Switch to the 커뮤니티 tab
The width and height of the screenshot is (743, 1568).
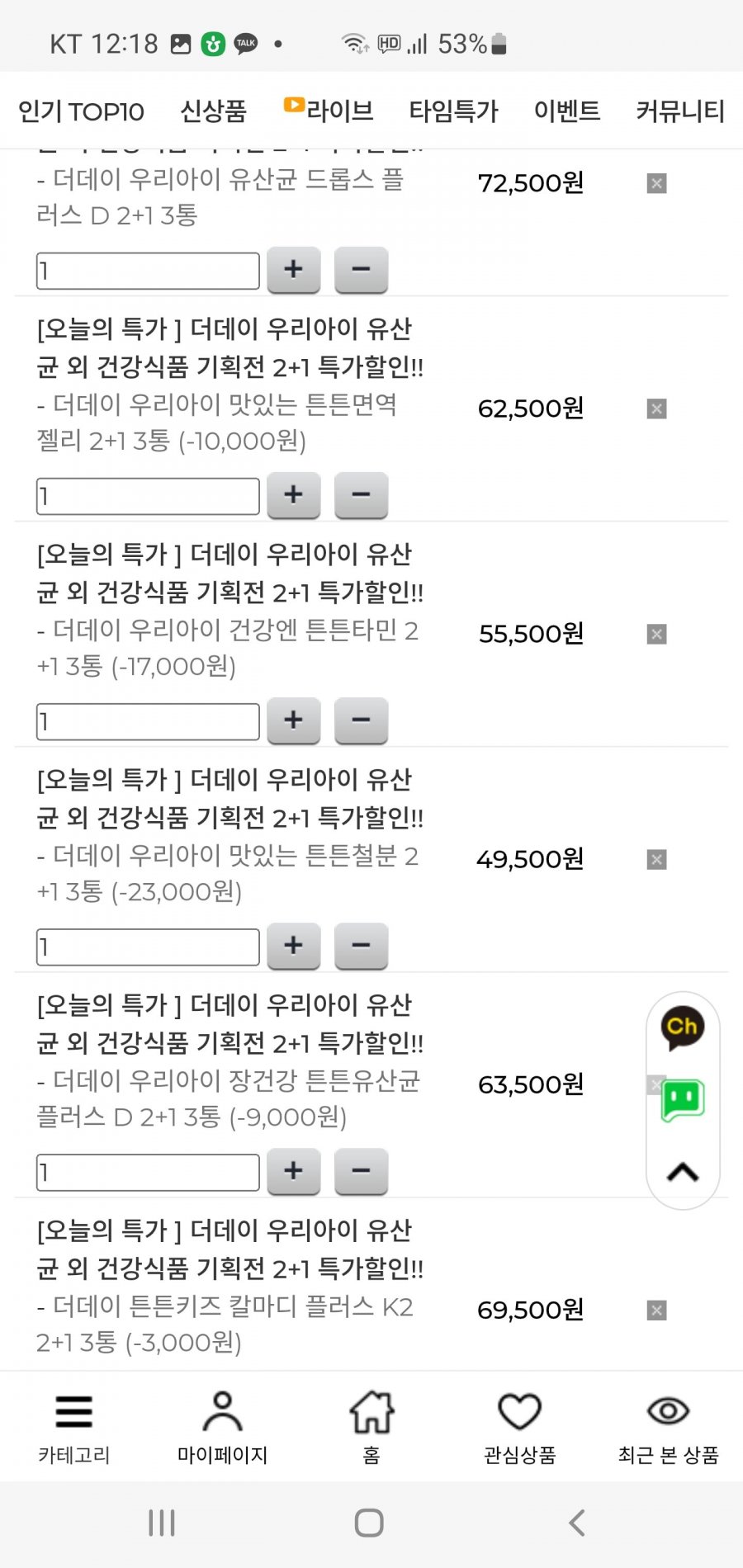tap(679, 111)
